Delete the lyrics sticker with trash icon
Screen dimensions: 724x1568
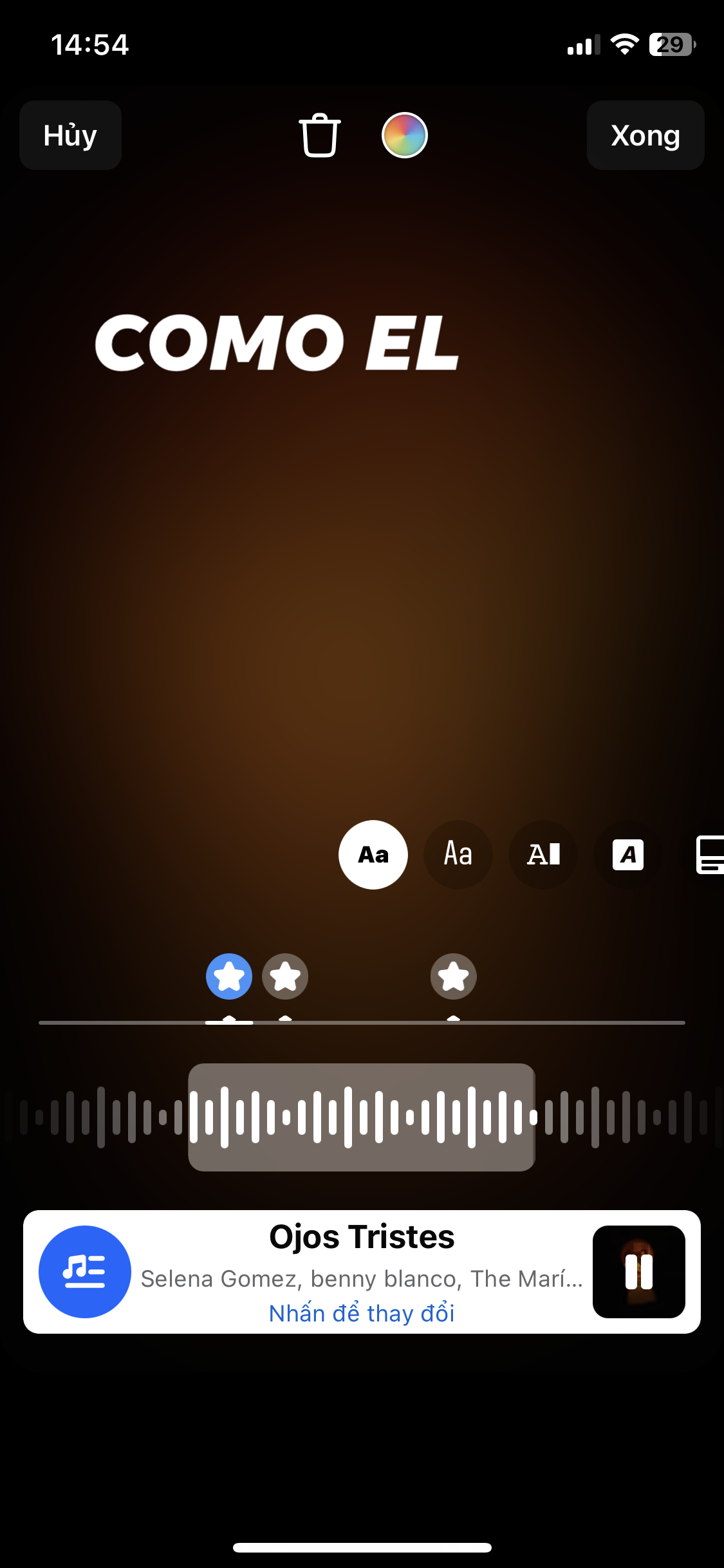click(320, 135)
